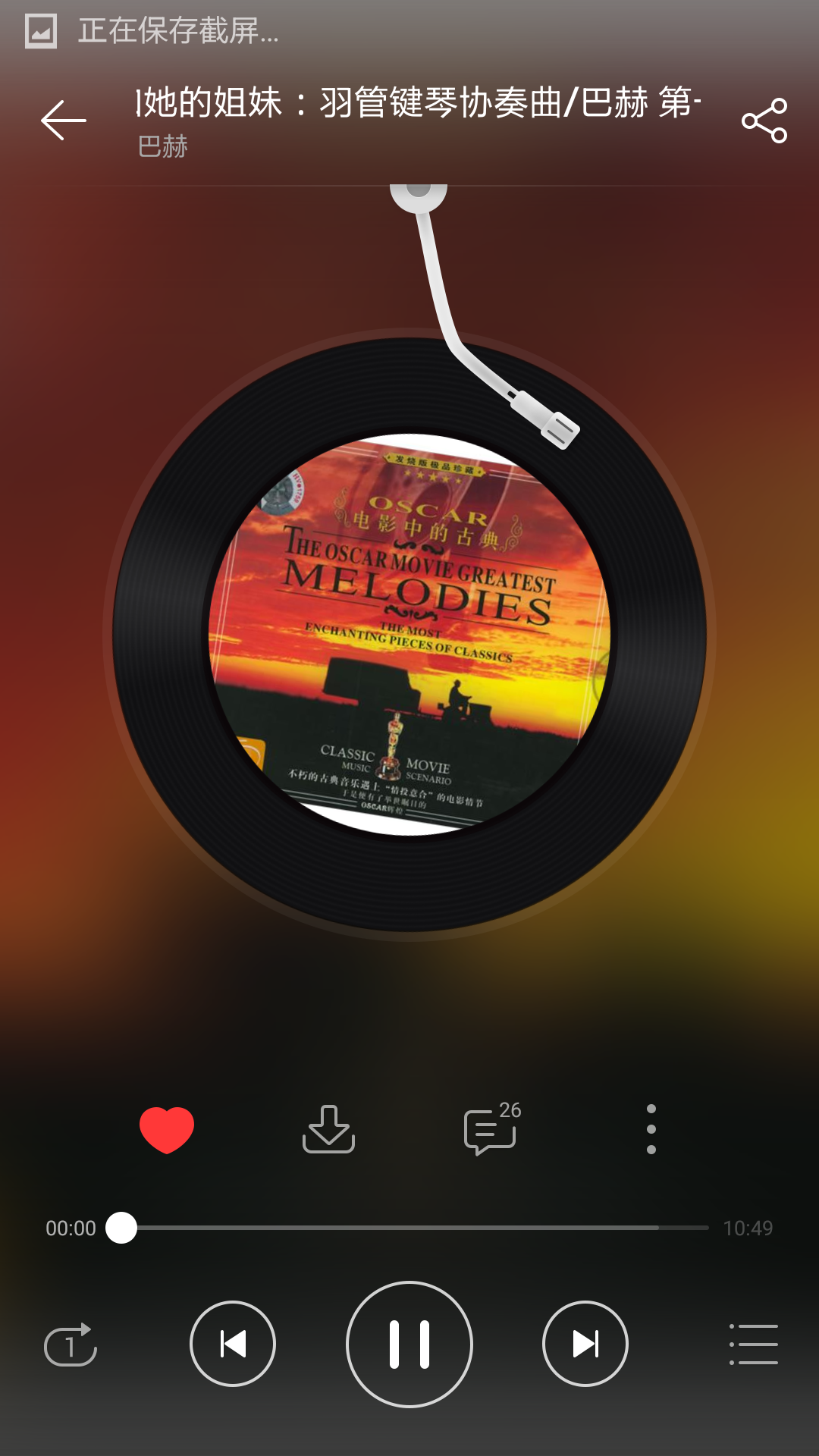
Task: Open the comment count badge showing 26
Action: coord(510,1109)
